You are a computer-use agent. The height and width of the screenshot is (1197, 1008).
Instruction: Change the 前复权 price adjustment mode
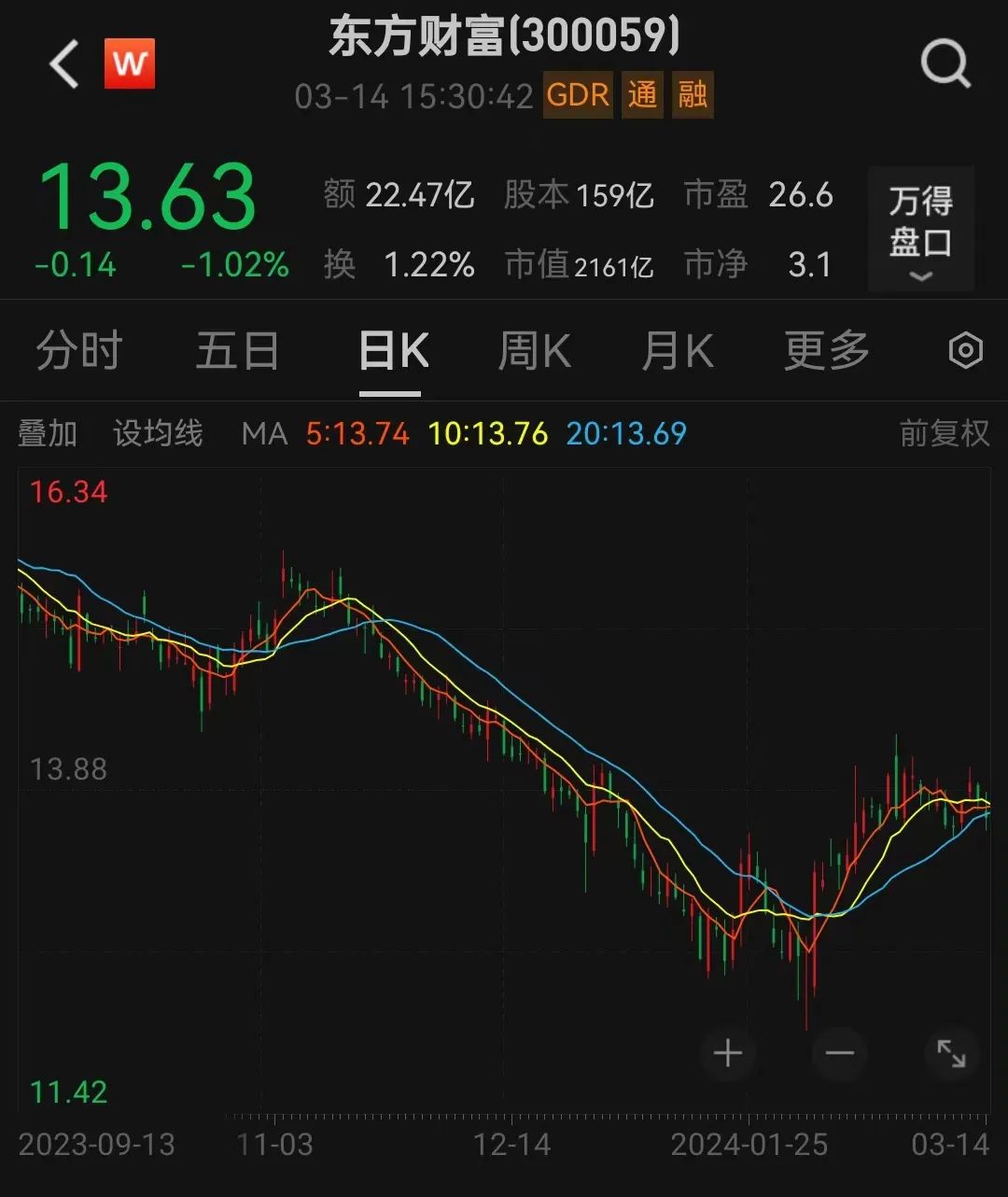click(x=944, y=433)
